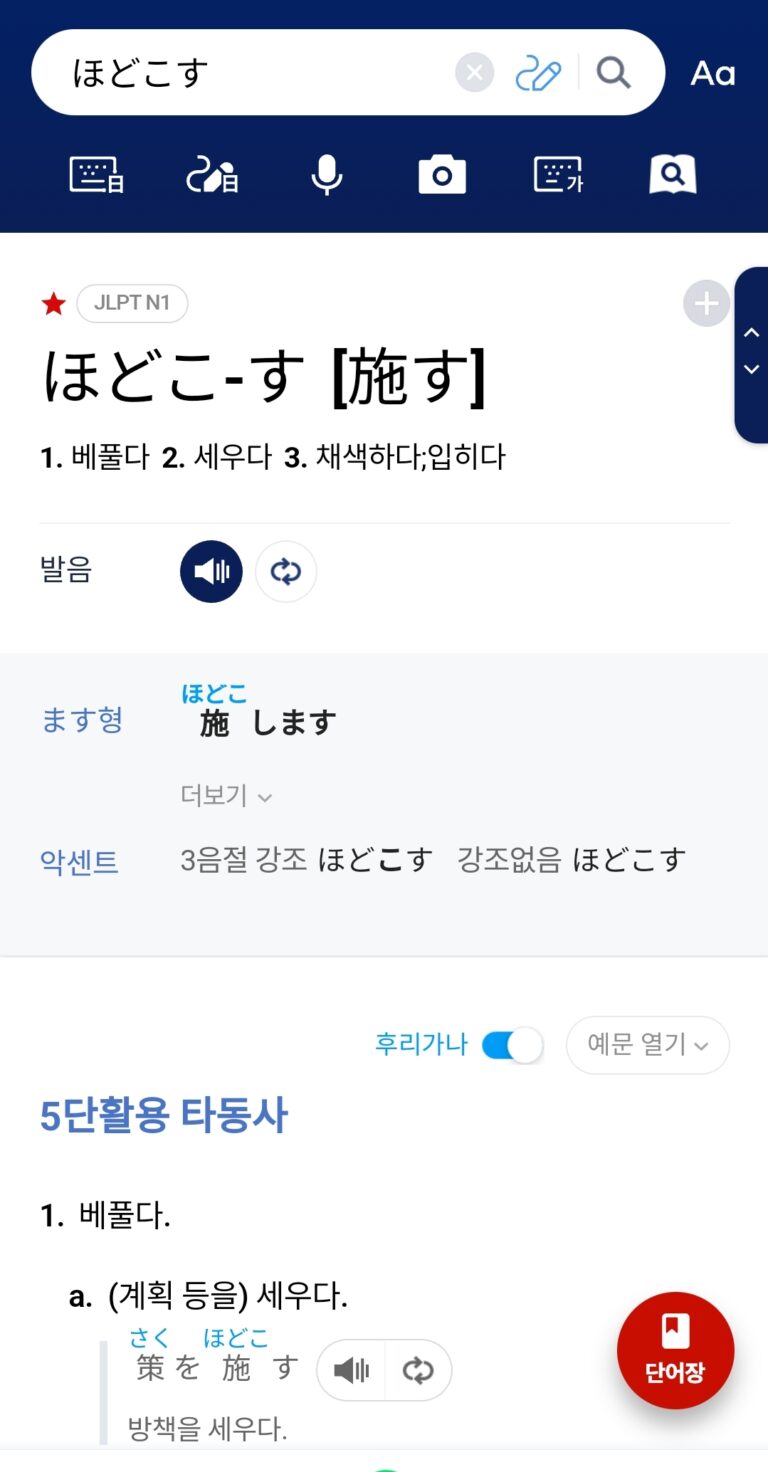Repeat audio for example 策を施す
This screenshot has height=1472, width=768.
418,1370
